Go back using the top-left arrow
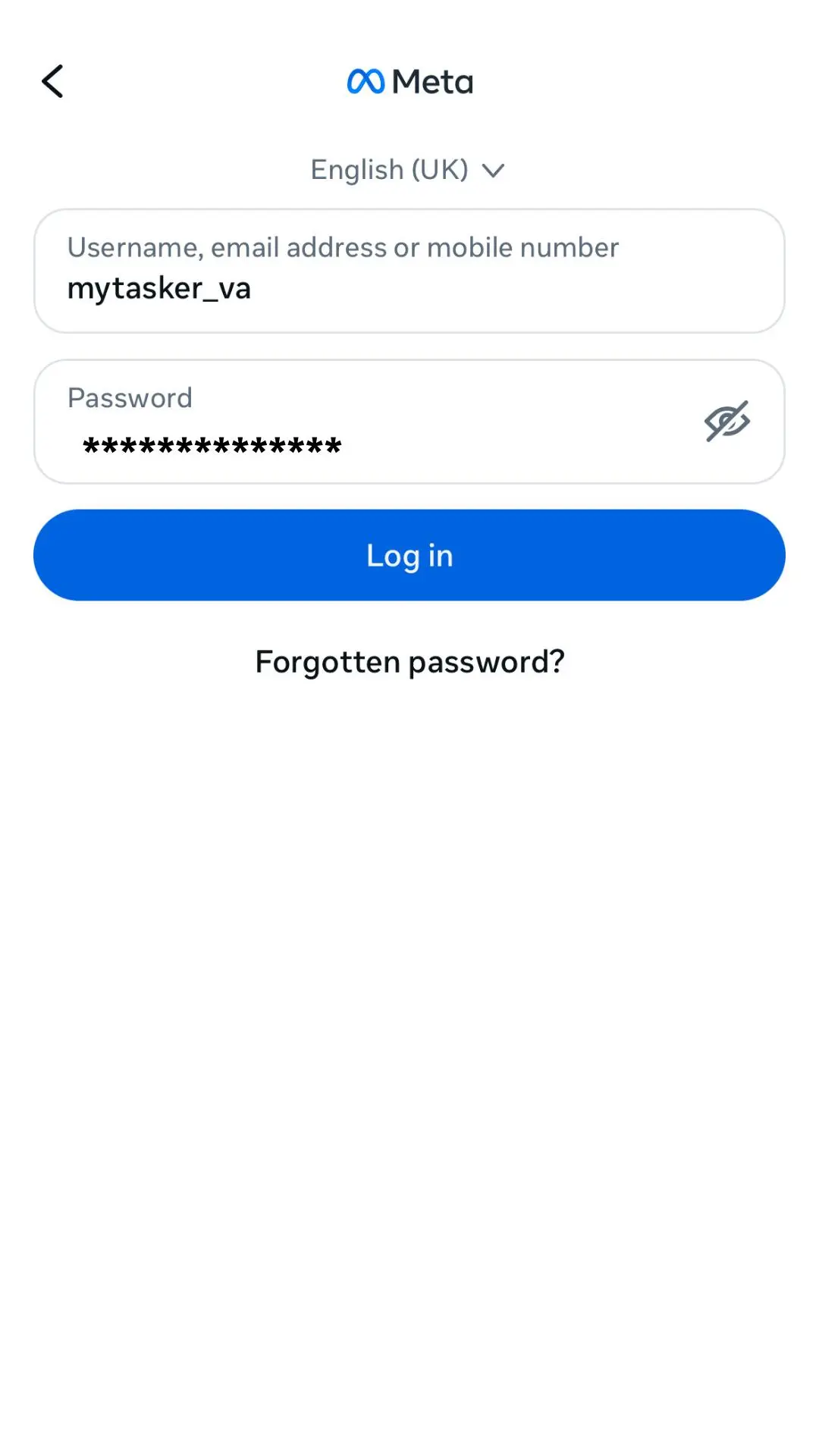819x1456 pixels. [x=52, y=81]
